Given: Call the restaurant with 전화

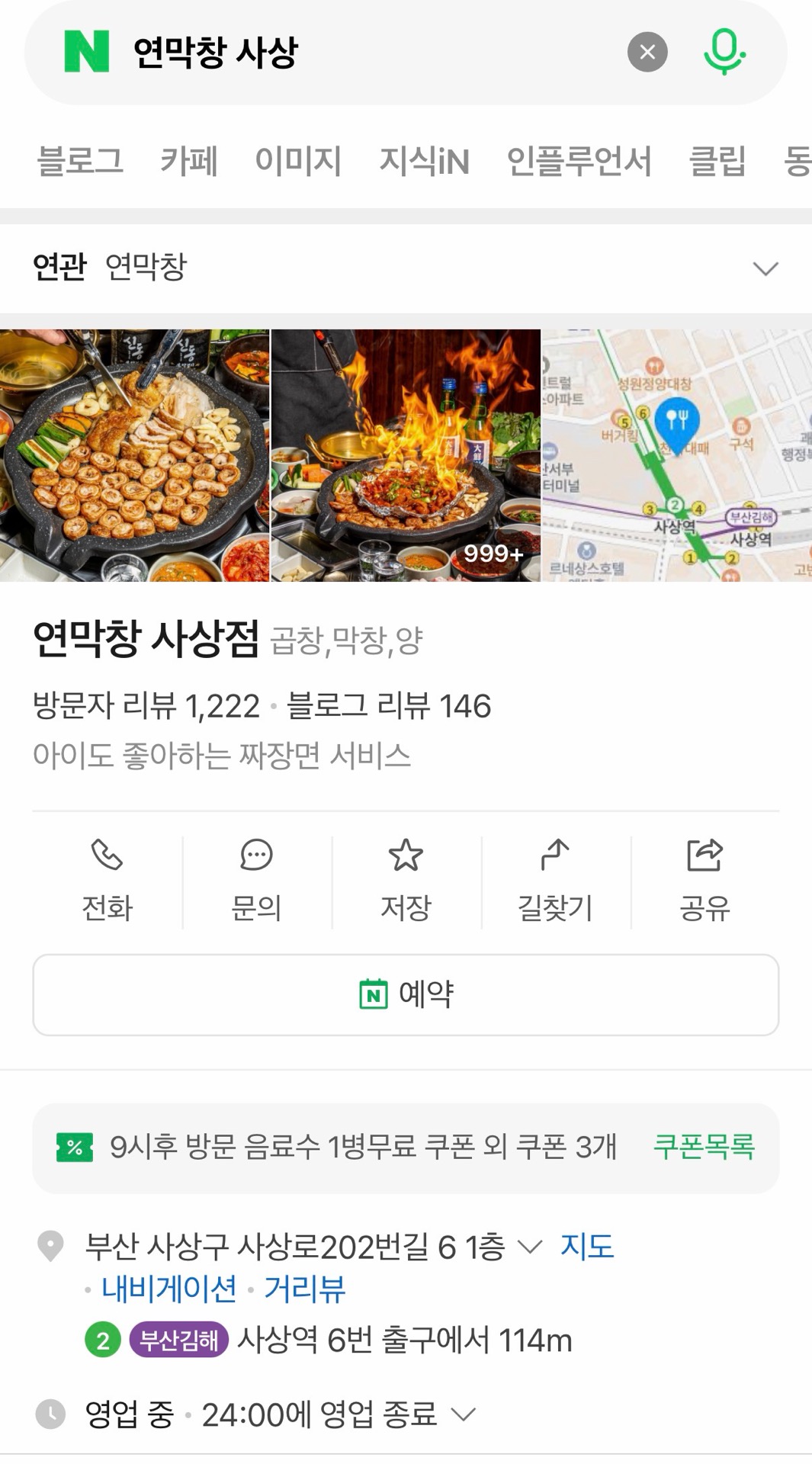Looking at the screenshot, I should [107, 880].
